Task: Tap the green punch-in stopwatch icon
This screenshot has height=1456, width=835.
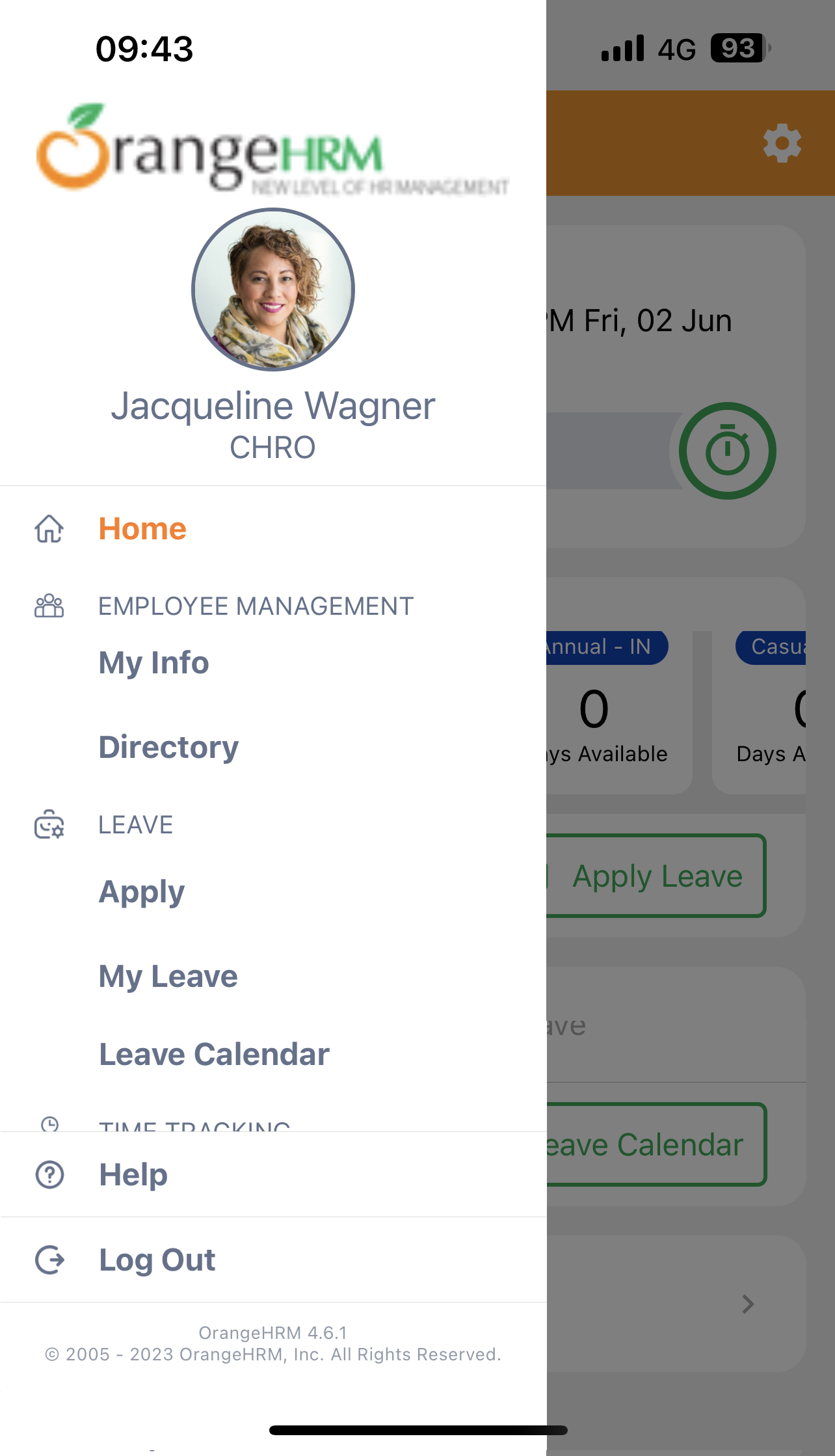Action: (x=729, y=450)
